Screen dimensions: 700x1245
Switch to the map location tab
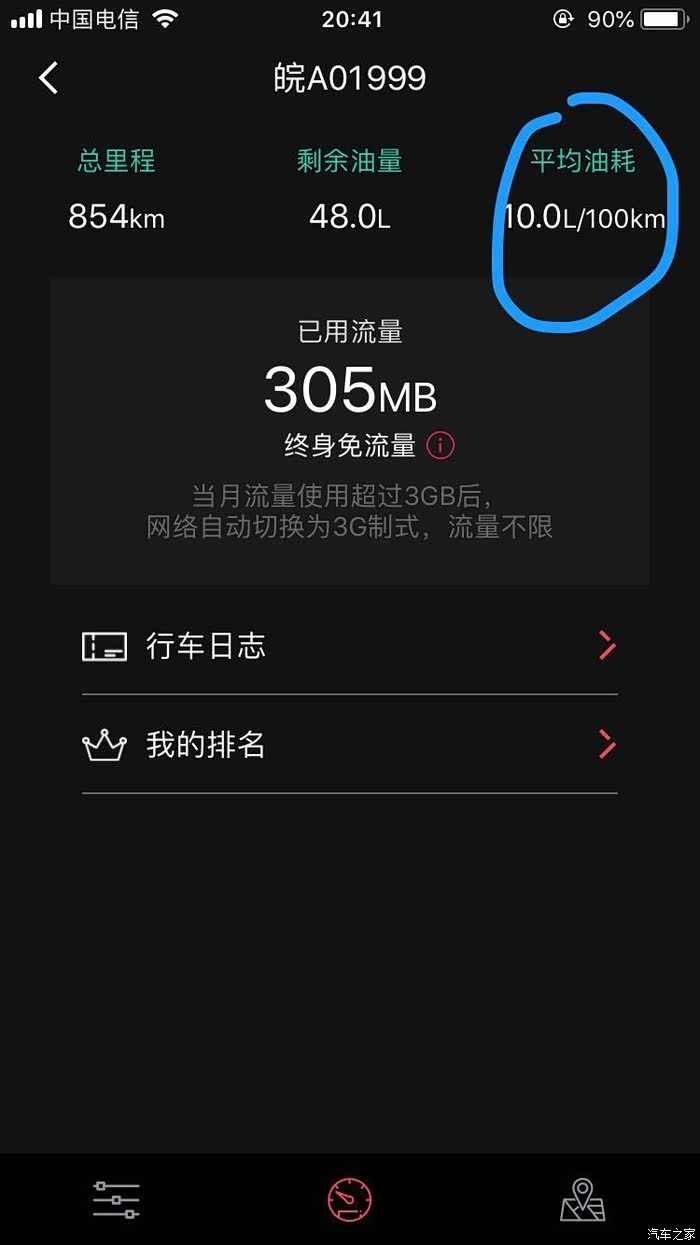583,1199
